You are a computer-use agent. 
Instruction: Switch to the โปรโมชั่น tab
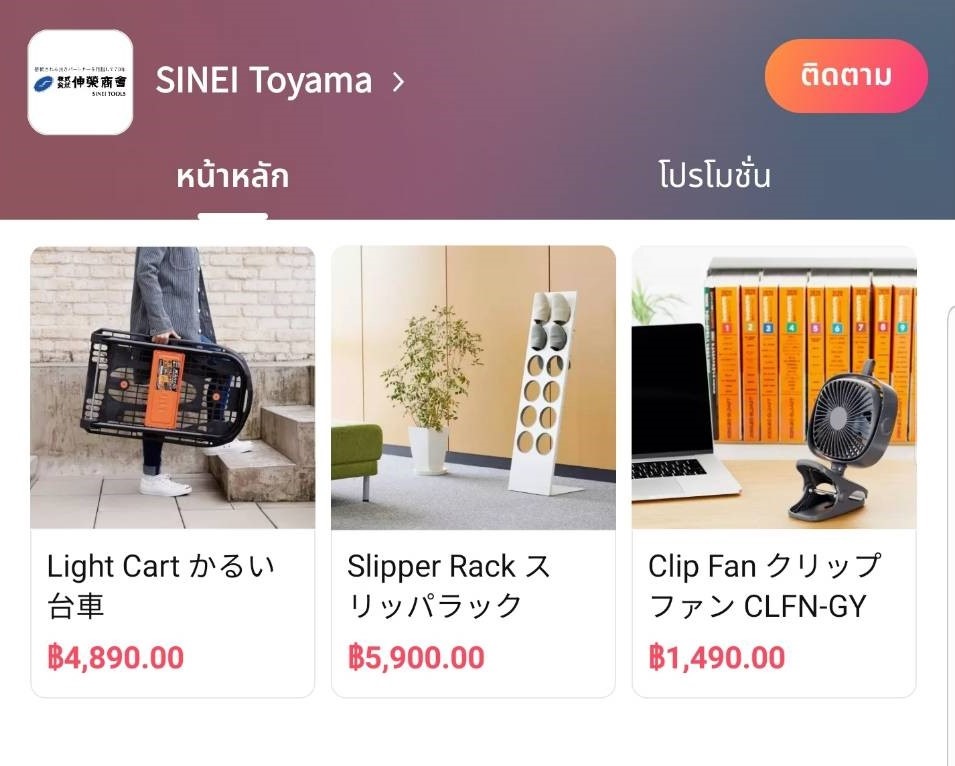click(x=714, y=176)
